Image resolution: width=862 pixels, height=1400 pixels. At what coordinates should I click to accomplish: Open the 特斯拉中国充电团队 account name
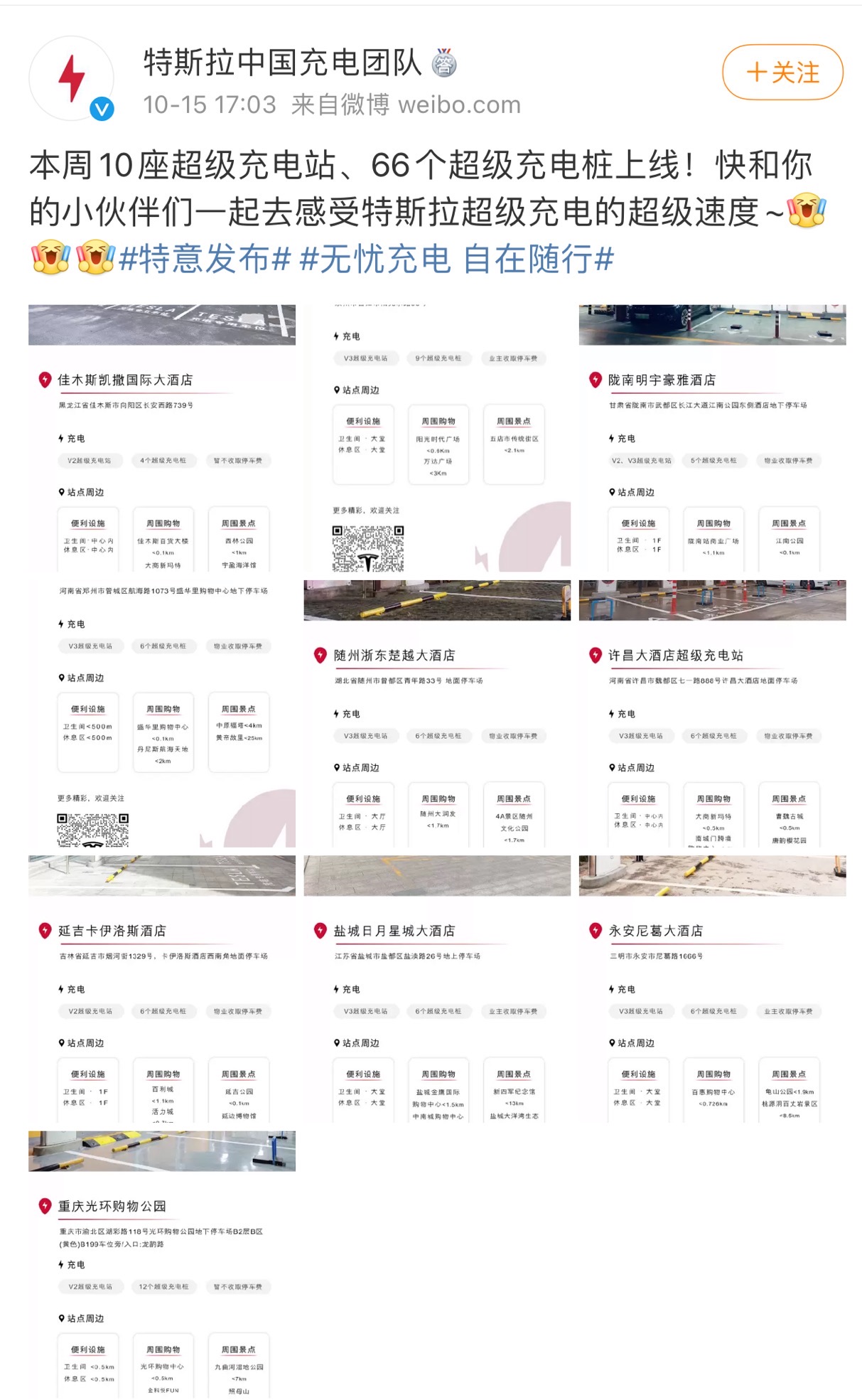pos(283,63)
